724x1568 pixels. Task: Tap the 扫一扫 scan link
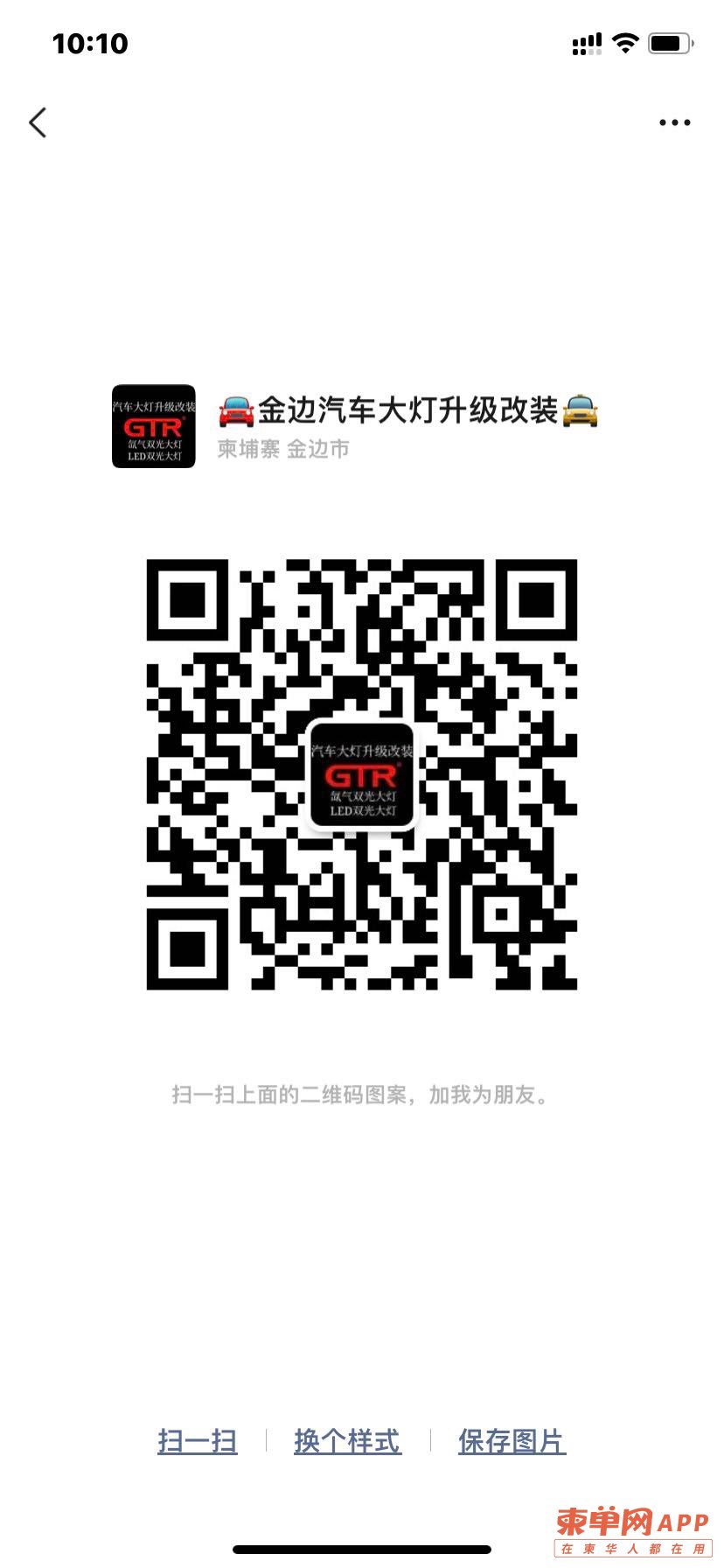[x=198, y=1441]
